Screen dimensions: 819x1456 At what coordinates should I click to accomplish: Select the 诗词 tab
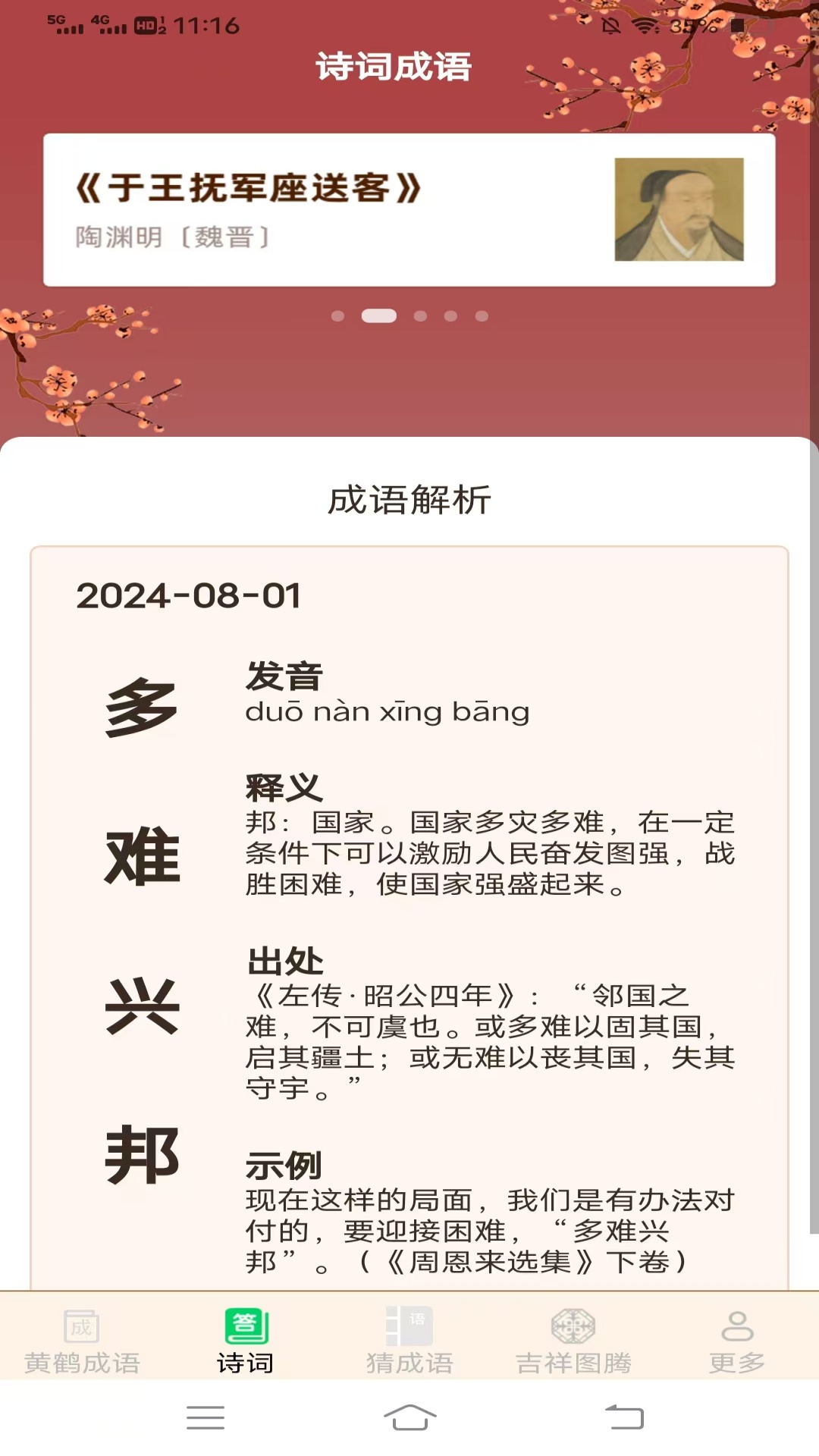coord(246,1342)
